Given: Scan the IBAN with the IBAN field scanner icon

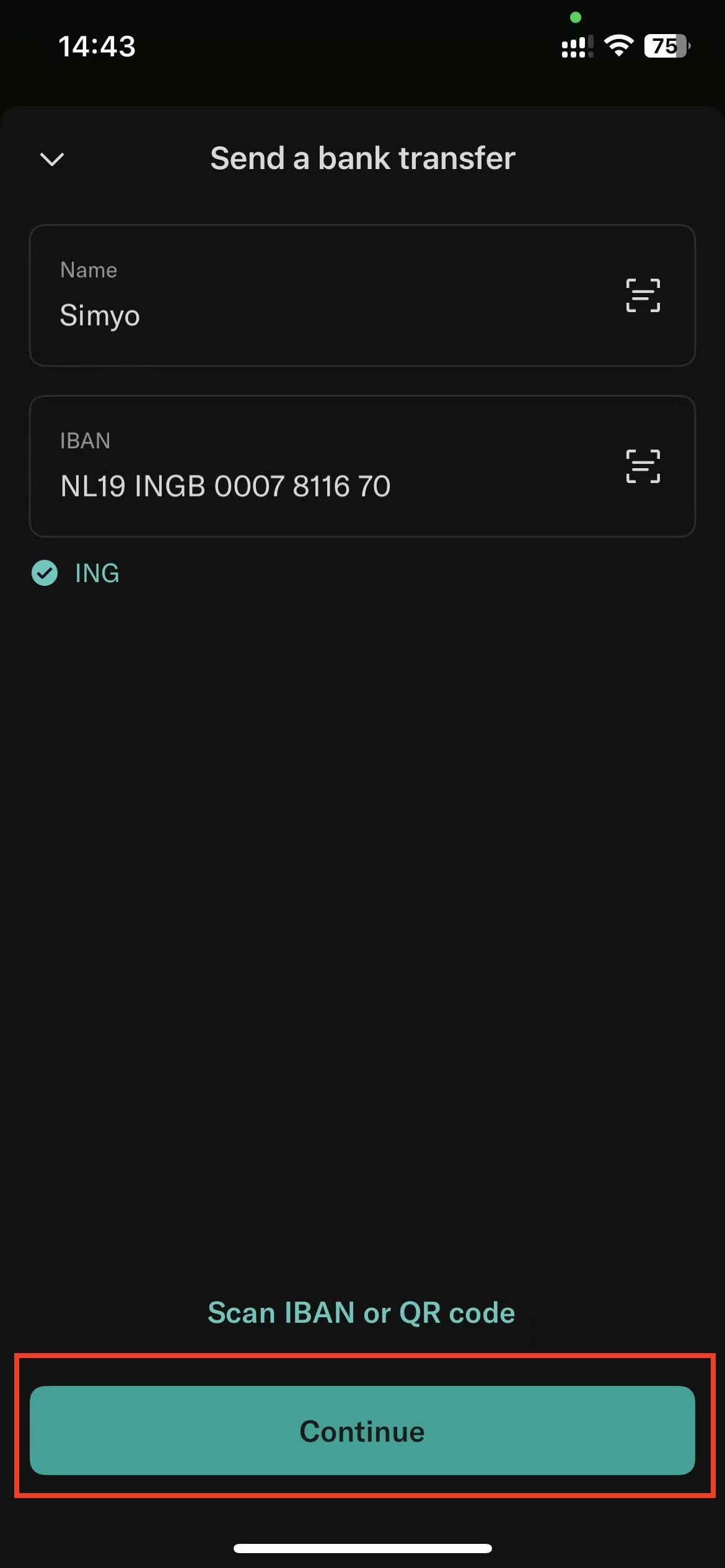Looking at the screenshot, I should coord(643,466).
